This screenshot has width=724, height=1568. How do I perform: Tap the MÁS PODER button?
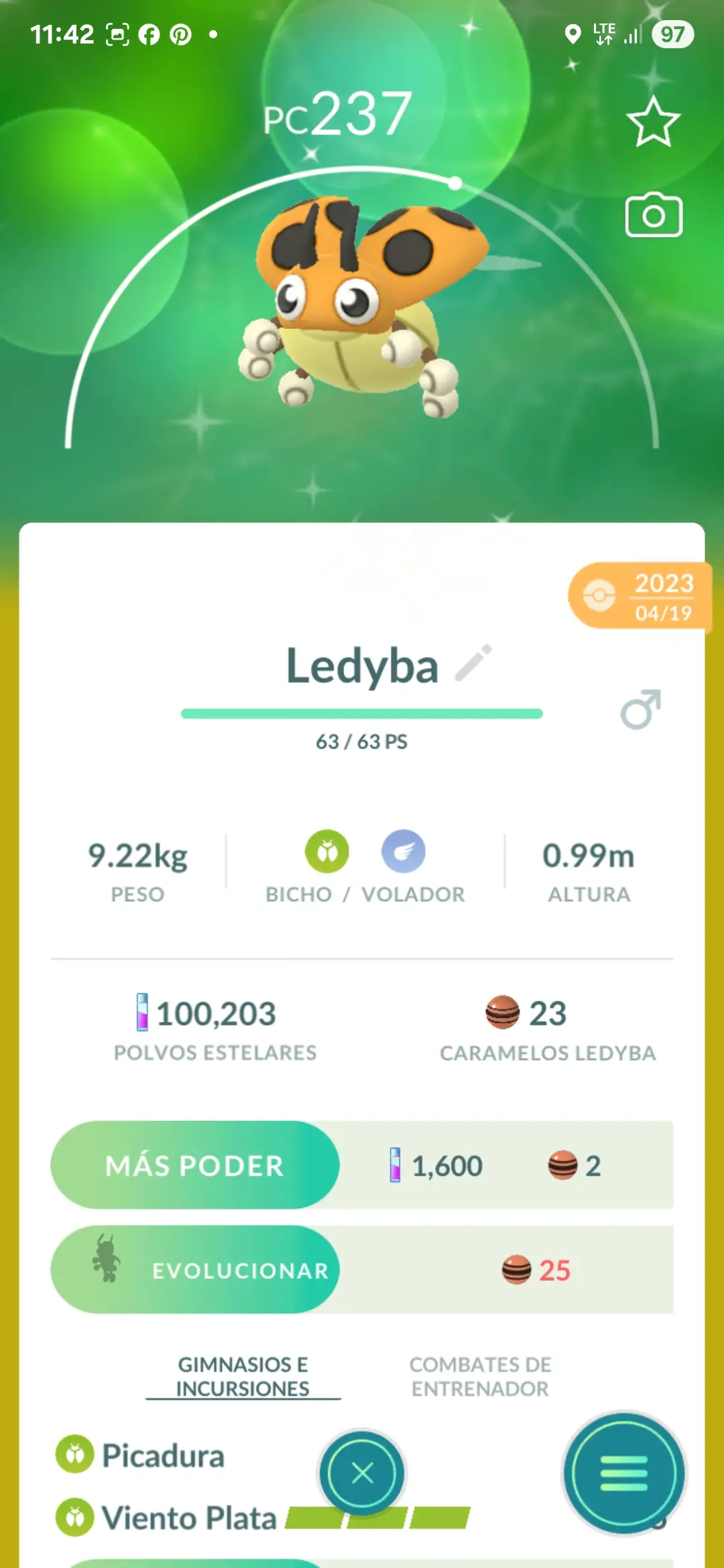tap(195, 1165)
